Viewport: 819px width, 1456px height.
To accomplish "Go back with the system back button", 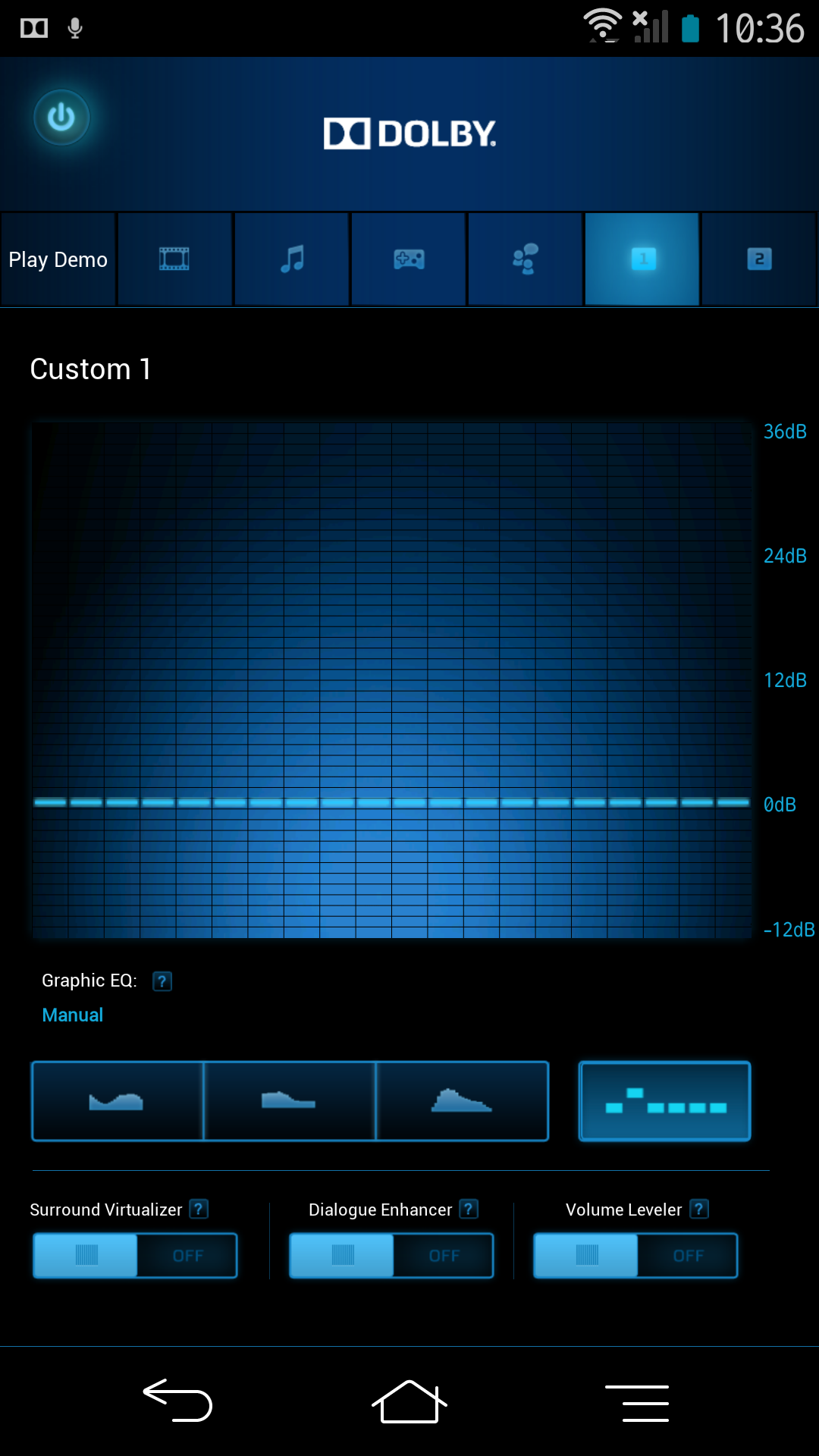I will pos(178,1401).
